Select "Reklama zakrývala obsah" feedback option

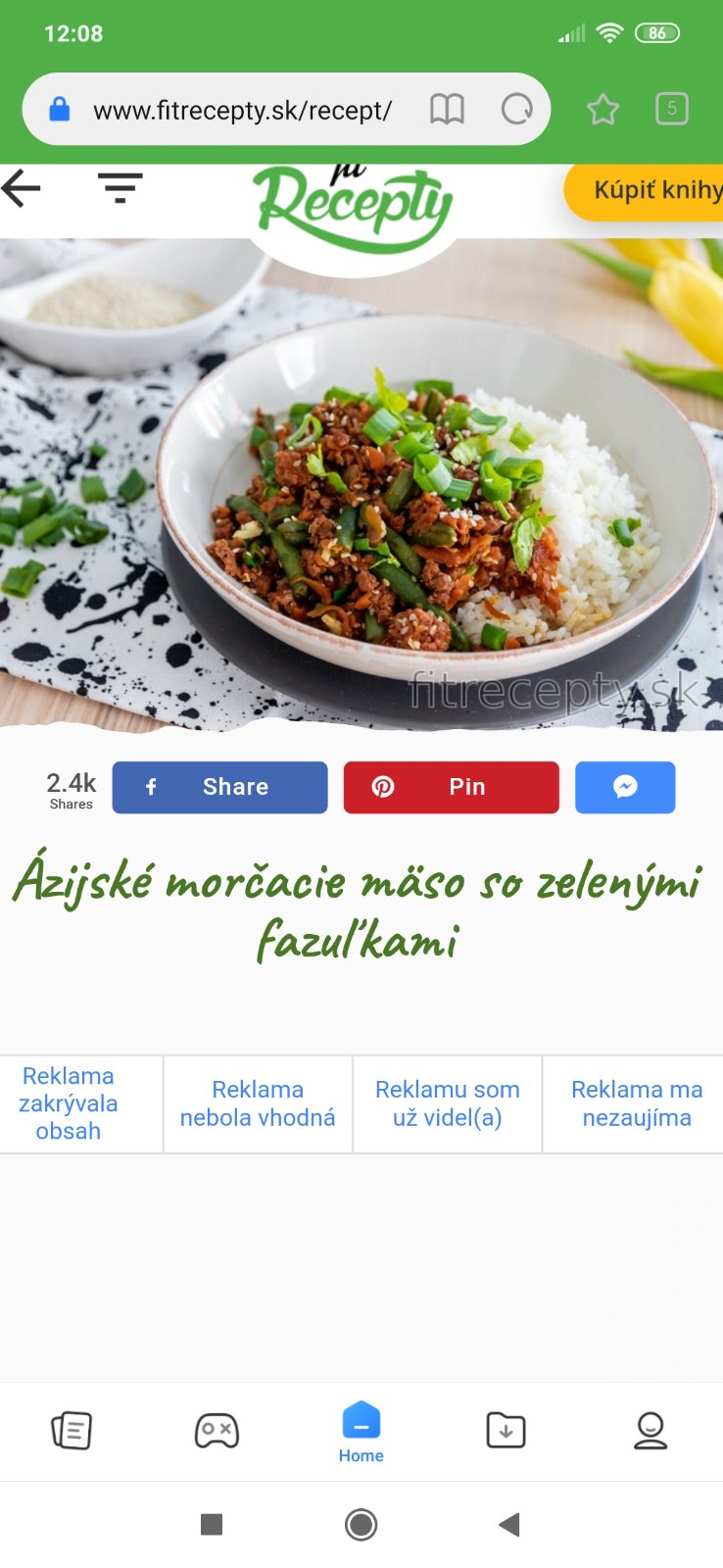(69, 1103)
